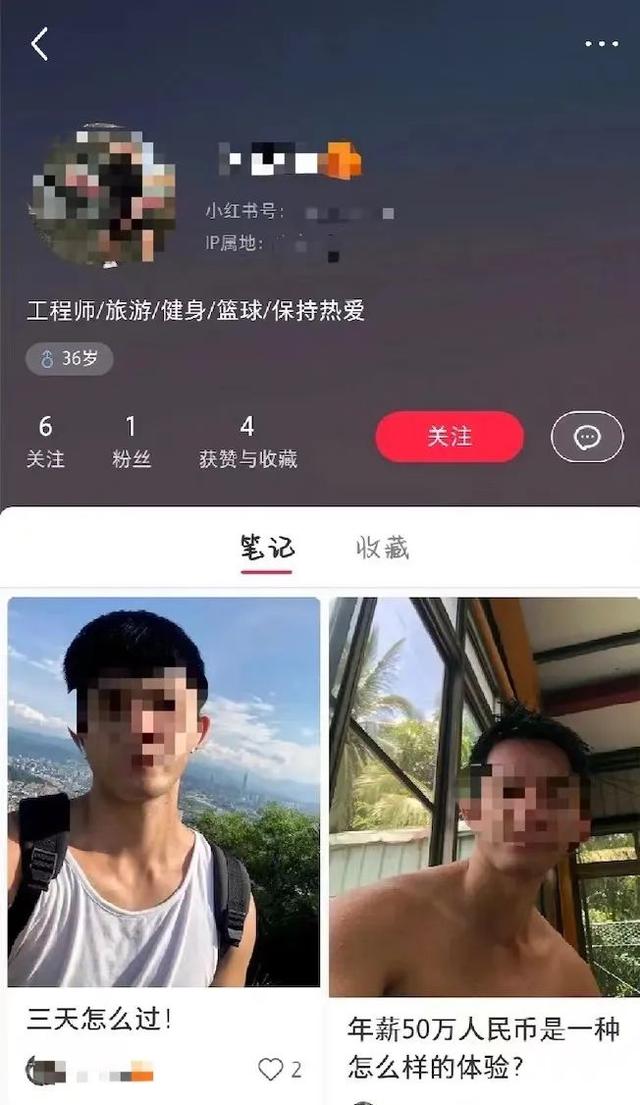Switch to the 收藏 tab

click(x=382, y=548)
